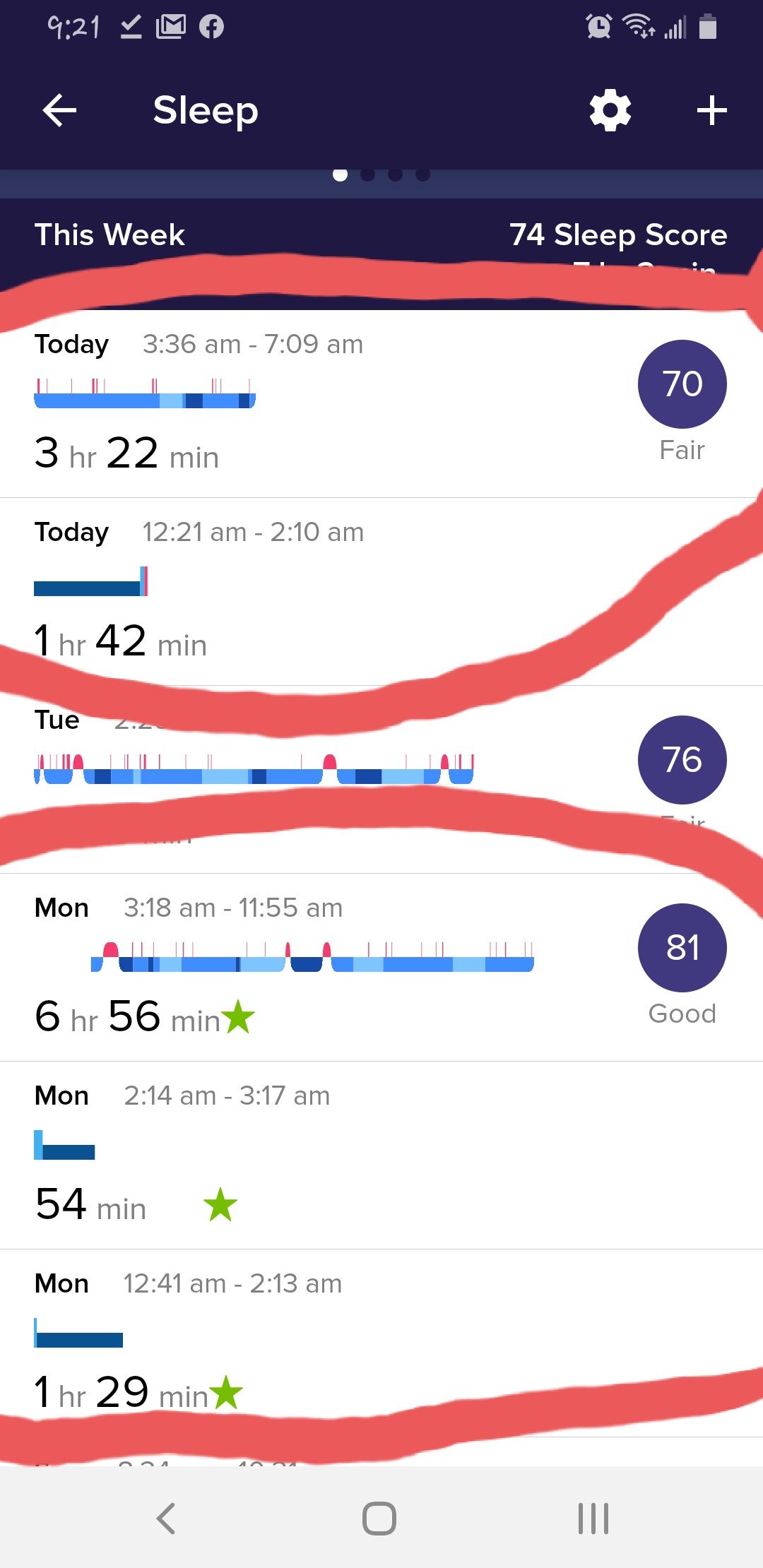
Task: Open recent apps from navigation bar
Action: (593, 1518)
